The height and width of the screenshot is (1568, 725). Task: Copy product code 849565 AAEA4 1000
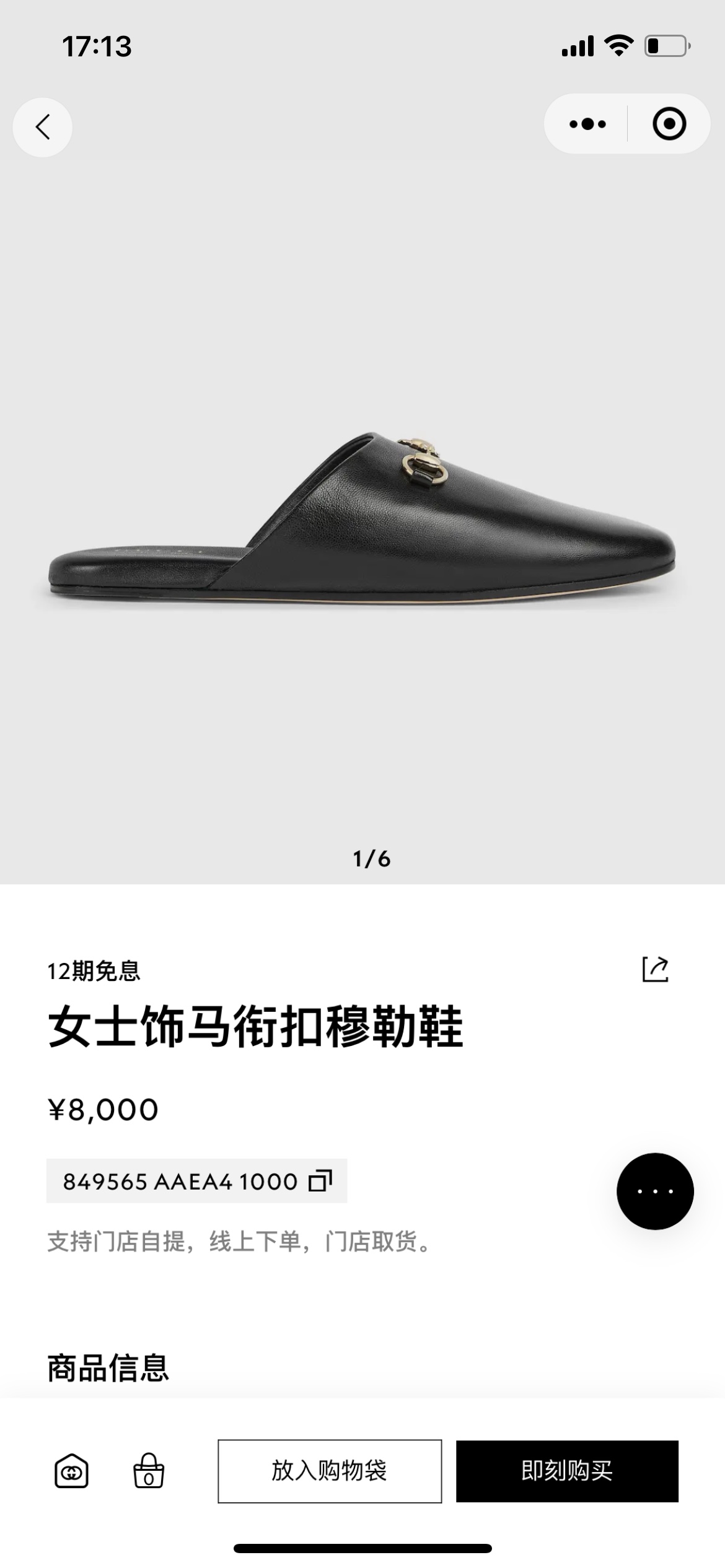[x=320, y=1180]
